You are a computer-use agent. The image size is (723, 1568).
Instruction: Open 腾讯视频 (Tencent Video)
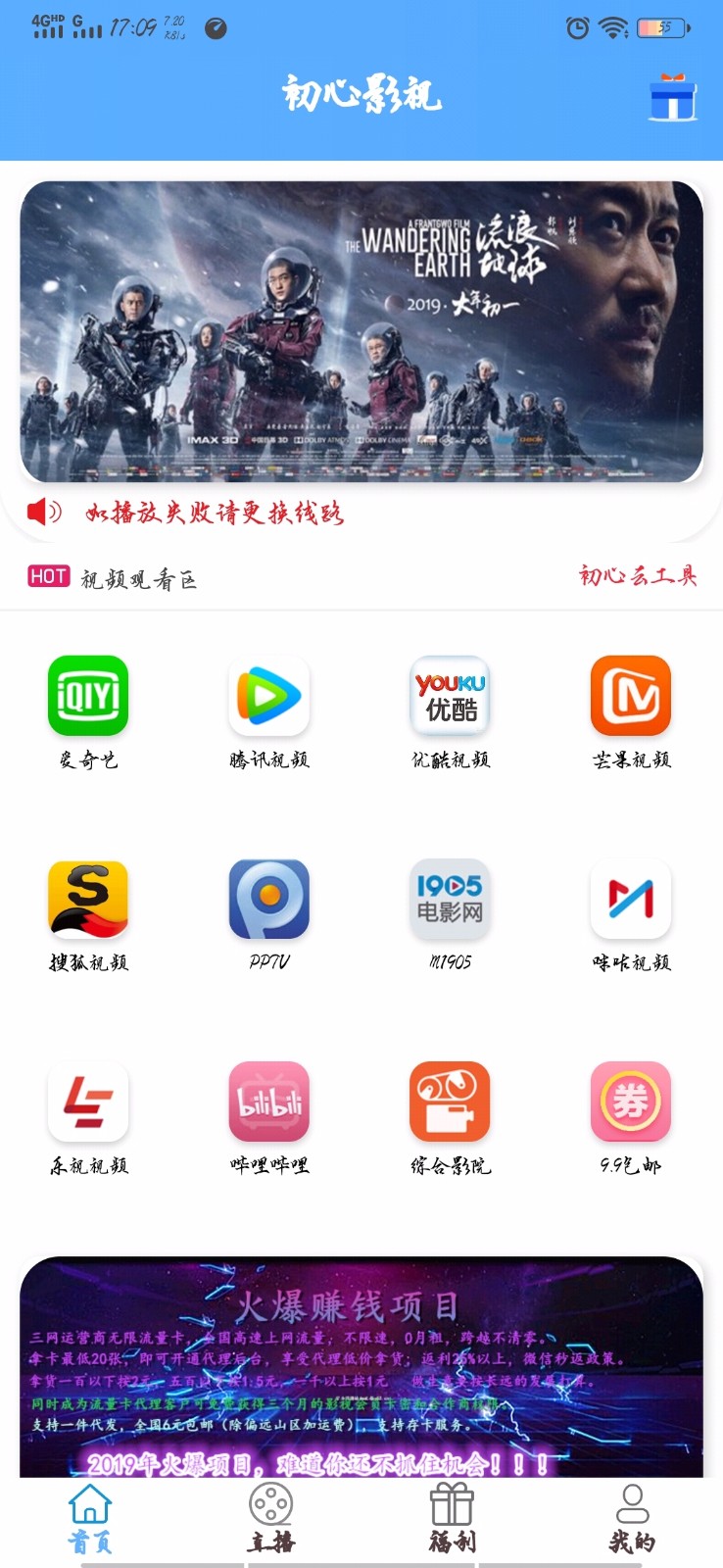pyautogui.click(x=268, y=696)
